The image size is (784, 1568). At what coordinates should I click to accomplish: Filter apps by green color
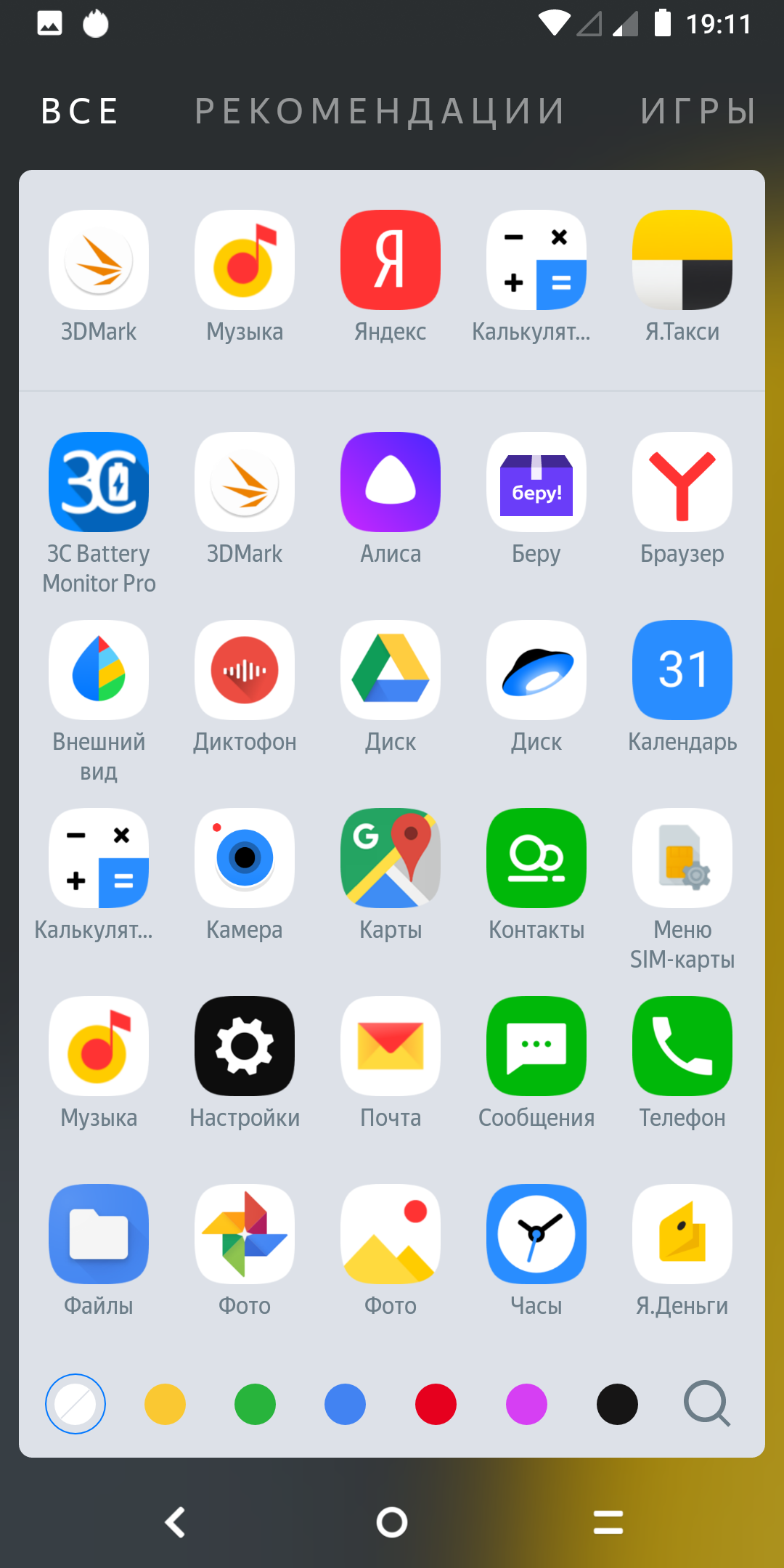[255, 1404]
